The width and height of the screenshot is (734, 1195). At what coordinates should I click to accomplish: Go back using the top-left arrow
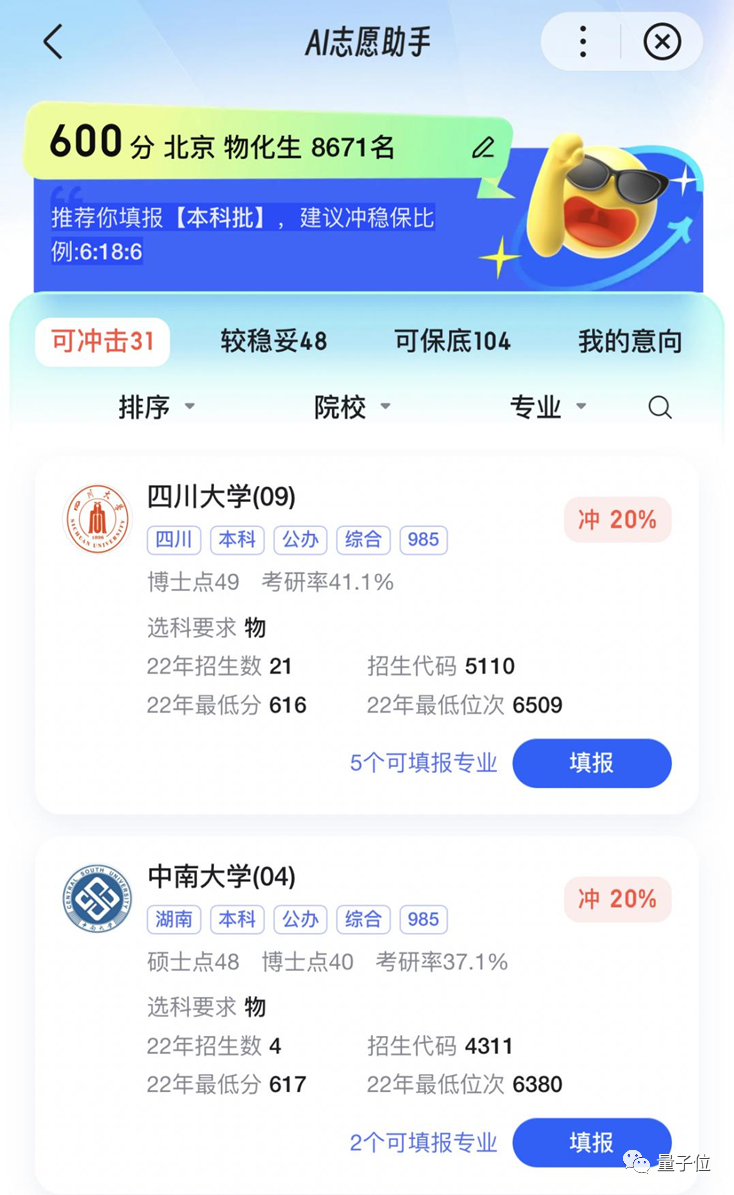[x=53, y=42]
